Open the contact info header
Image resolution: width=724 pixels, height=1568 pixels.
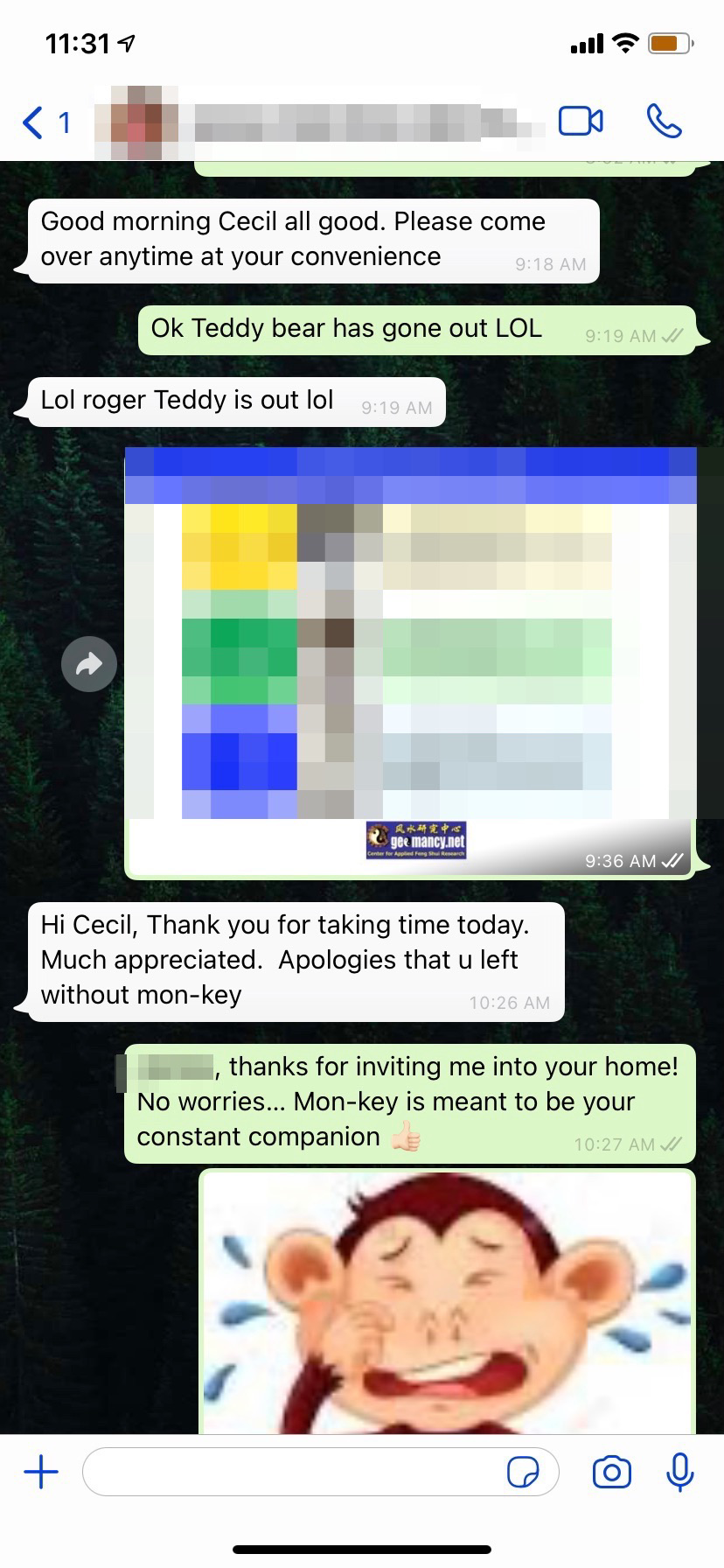pos(332,122)
